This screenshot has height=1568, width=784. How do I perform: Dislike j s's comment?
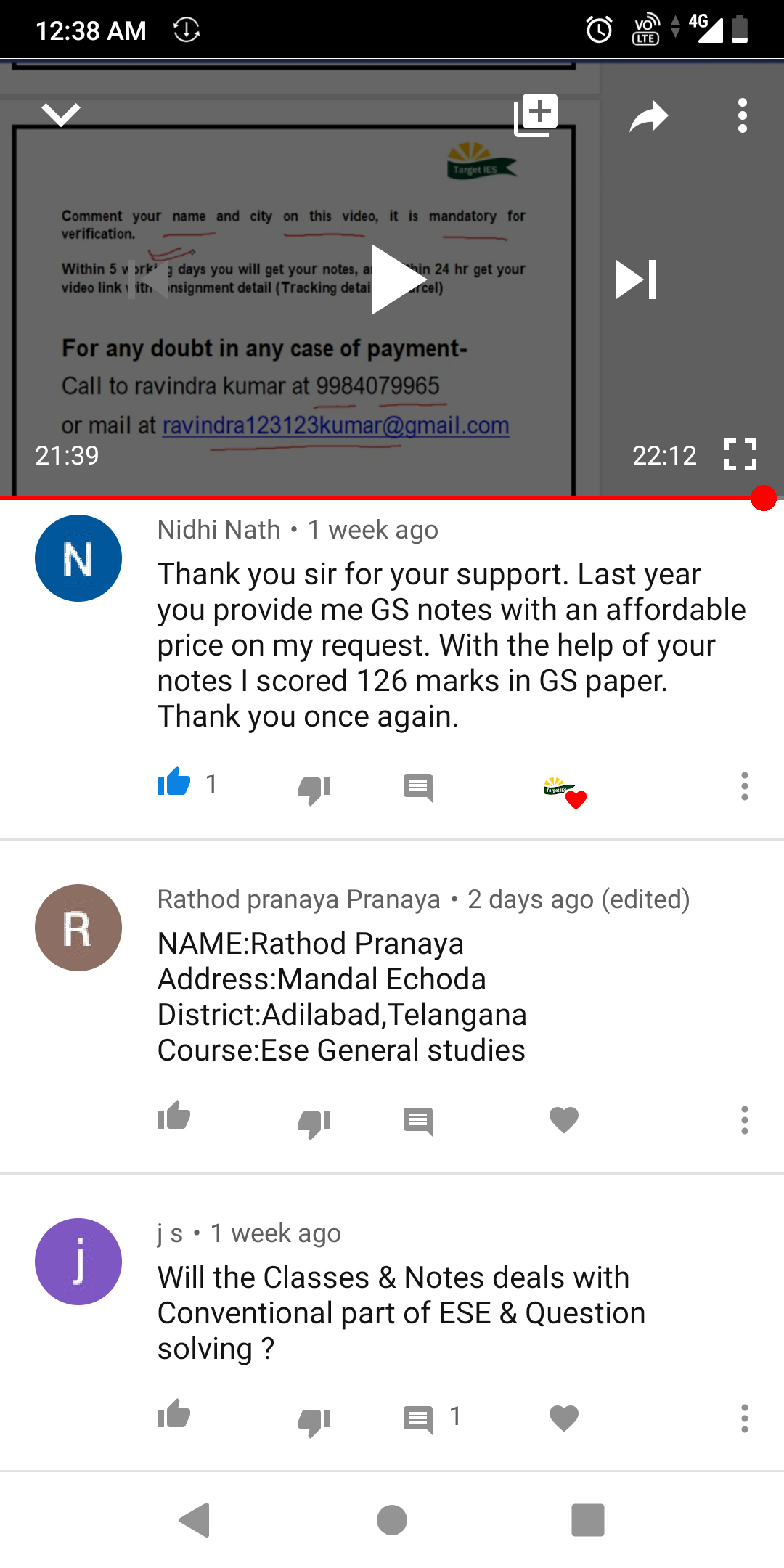tap(314, 1420)
